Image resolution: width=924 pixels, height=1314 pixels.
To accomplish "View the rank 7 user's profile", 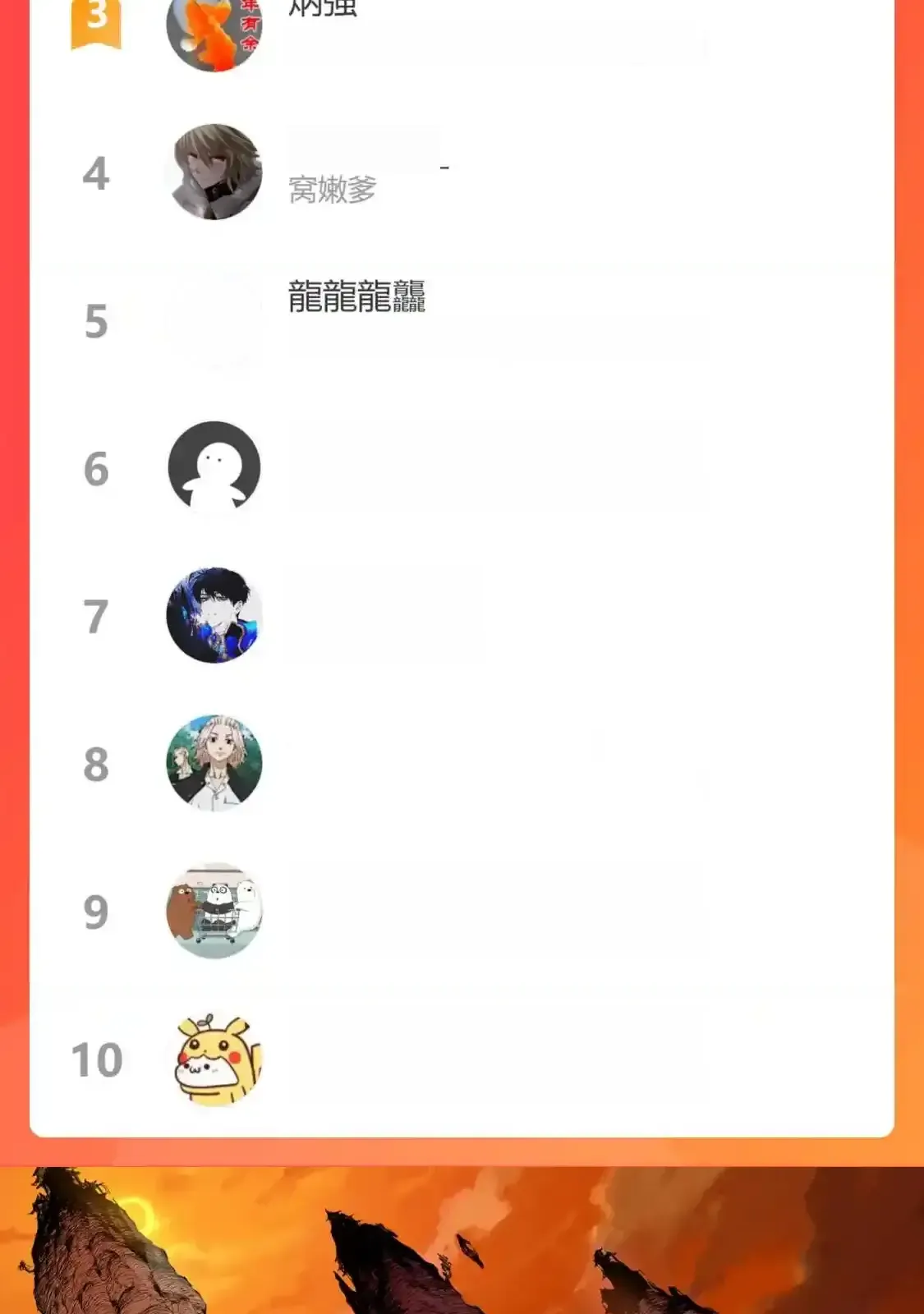I will pyautogui.click(x=214, y=615).
